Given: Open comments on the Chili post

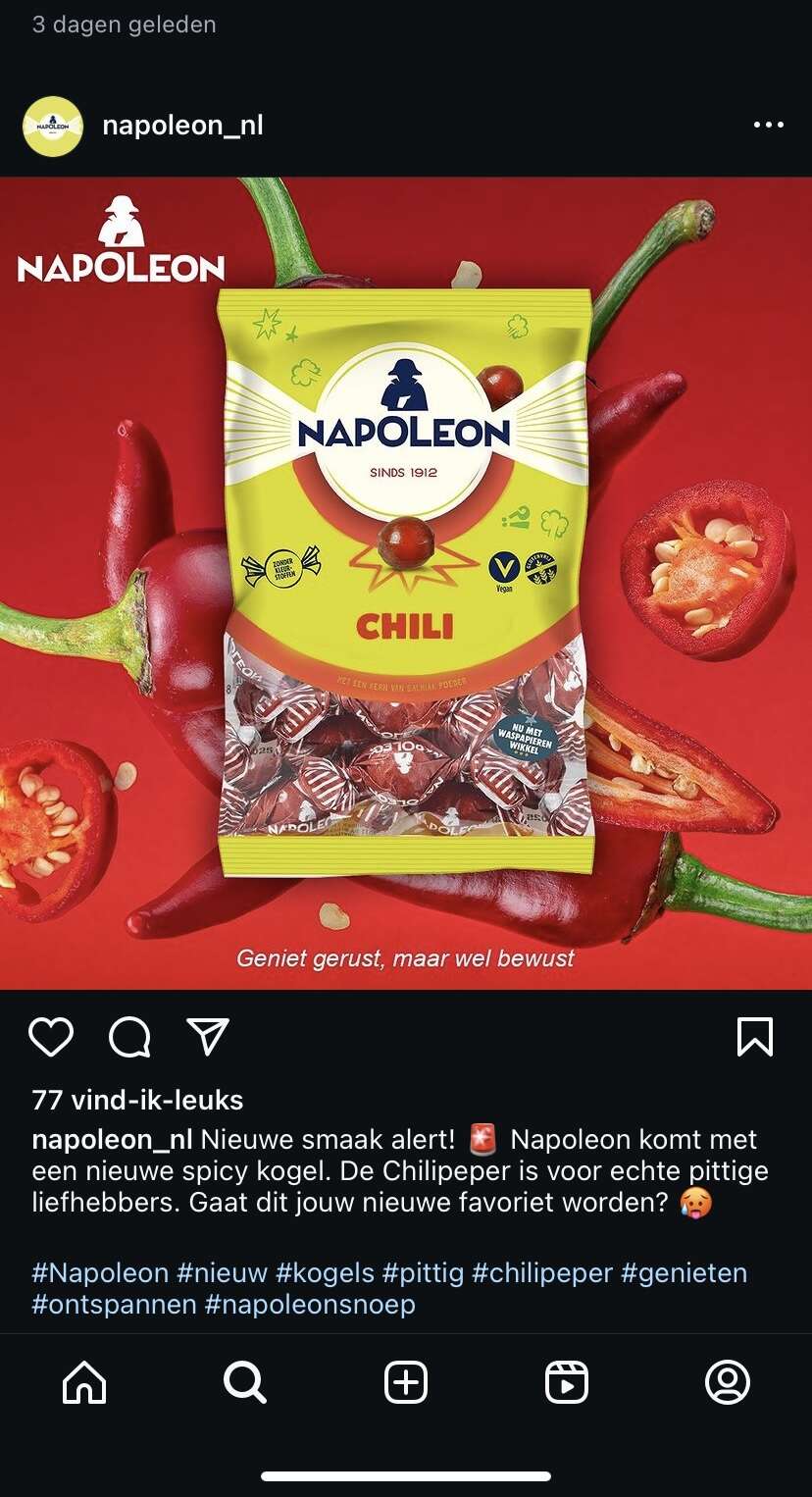Looking at the screenshot, I should click(x=129, y=1037).
